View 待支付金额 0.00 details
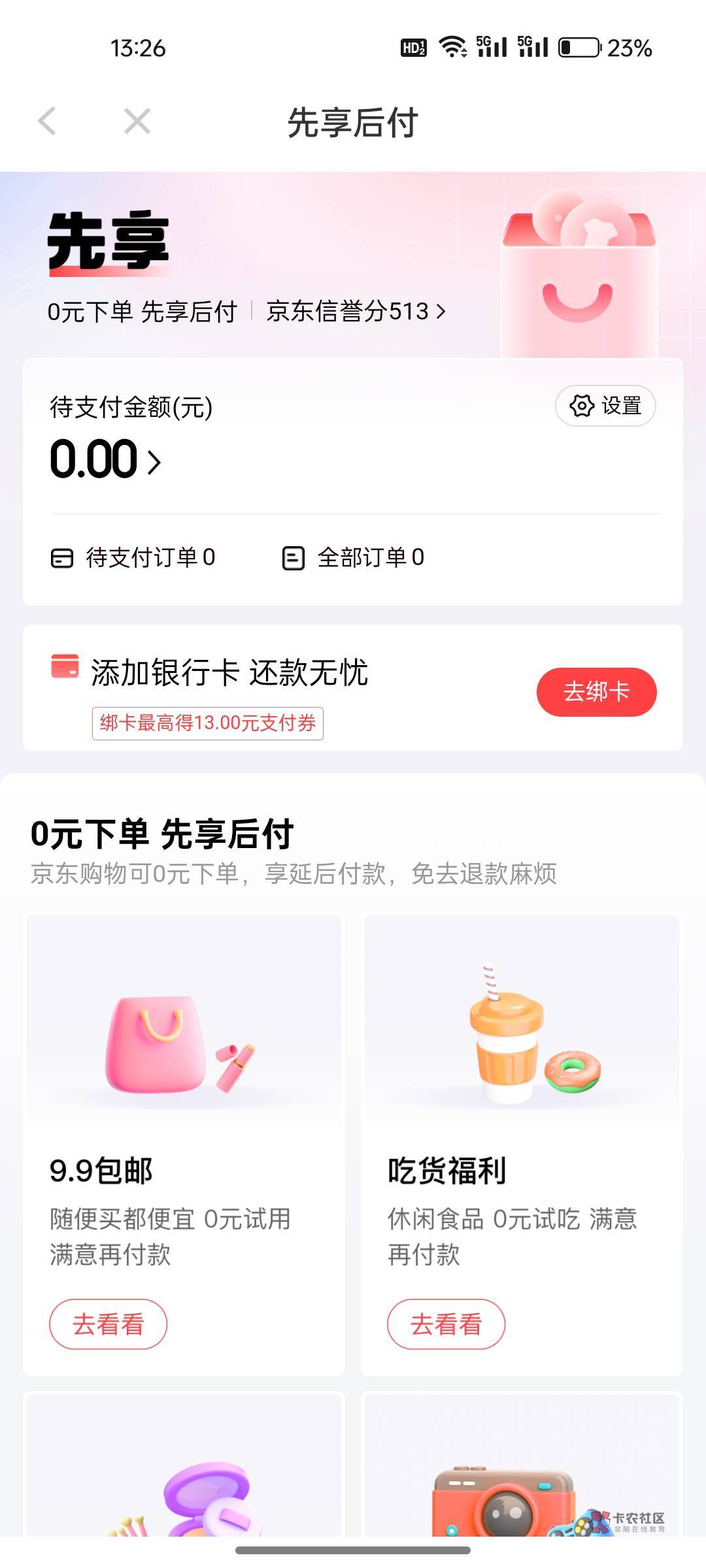706x1568 pixels. pos(106,460)
